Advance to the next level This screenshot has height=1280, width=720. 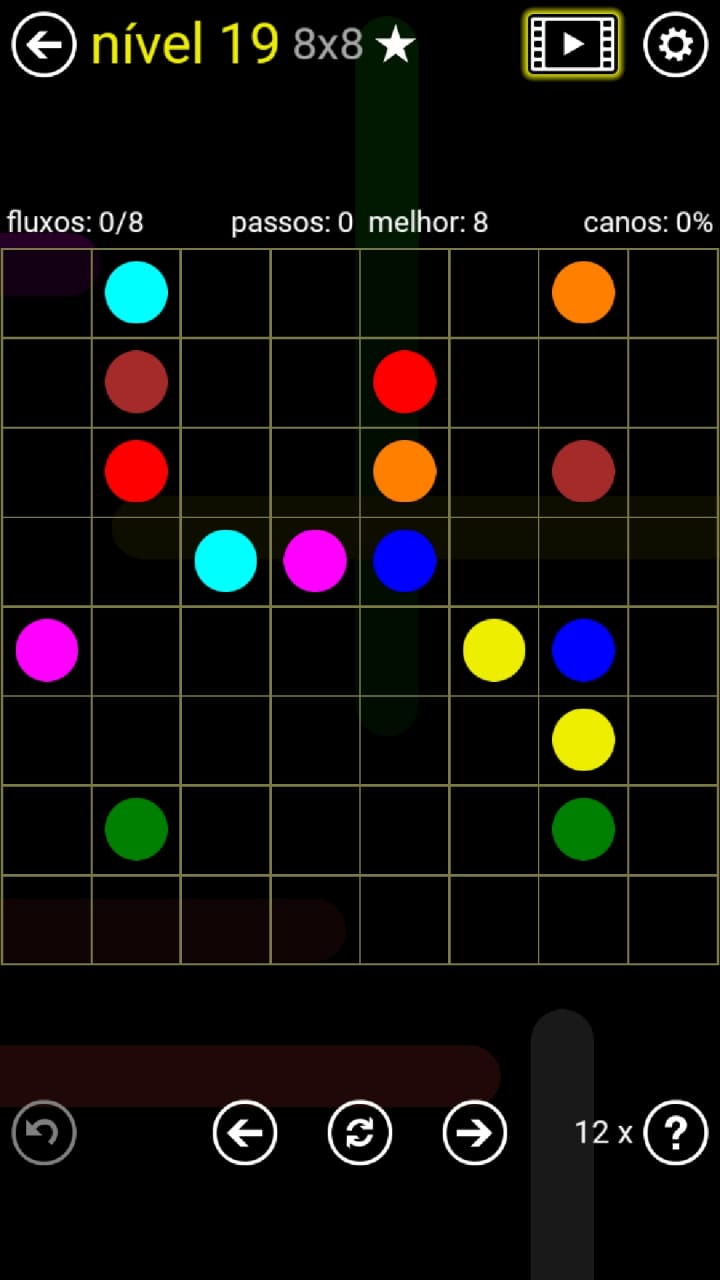point(475,1132)
